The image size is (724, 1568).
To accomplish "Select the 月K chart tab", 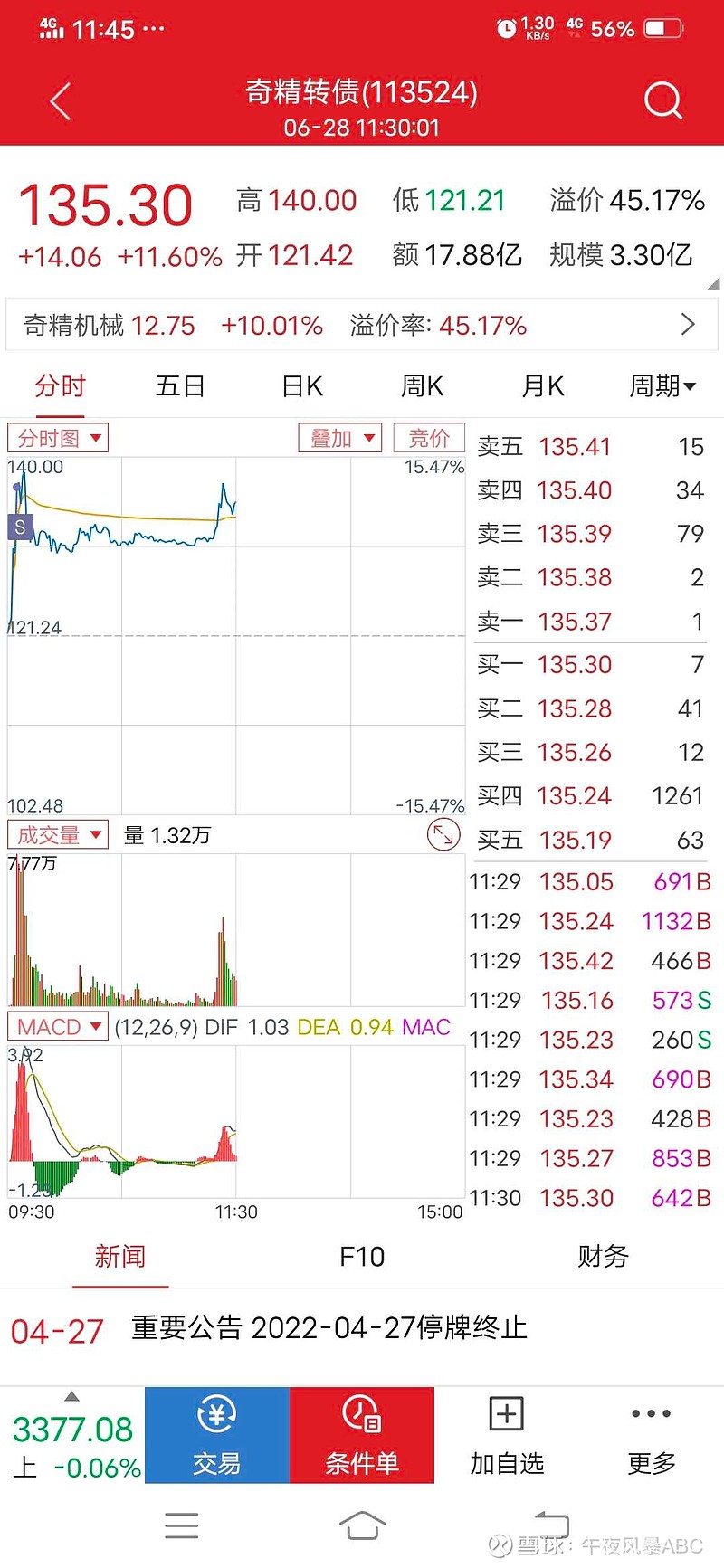I will [x=542, y=386].
